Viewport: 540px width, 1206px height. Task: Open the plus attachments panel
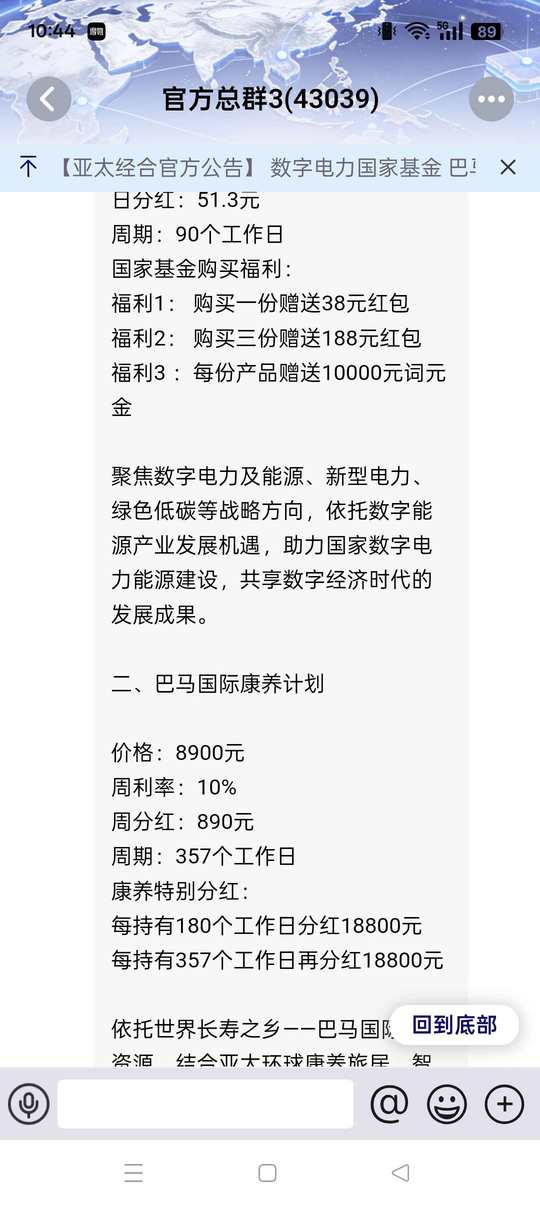coord(504,1104)
